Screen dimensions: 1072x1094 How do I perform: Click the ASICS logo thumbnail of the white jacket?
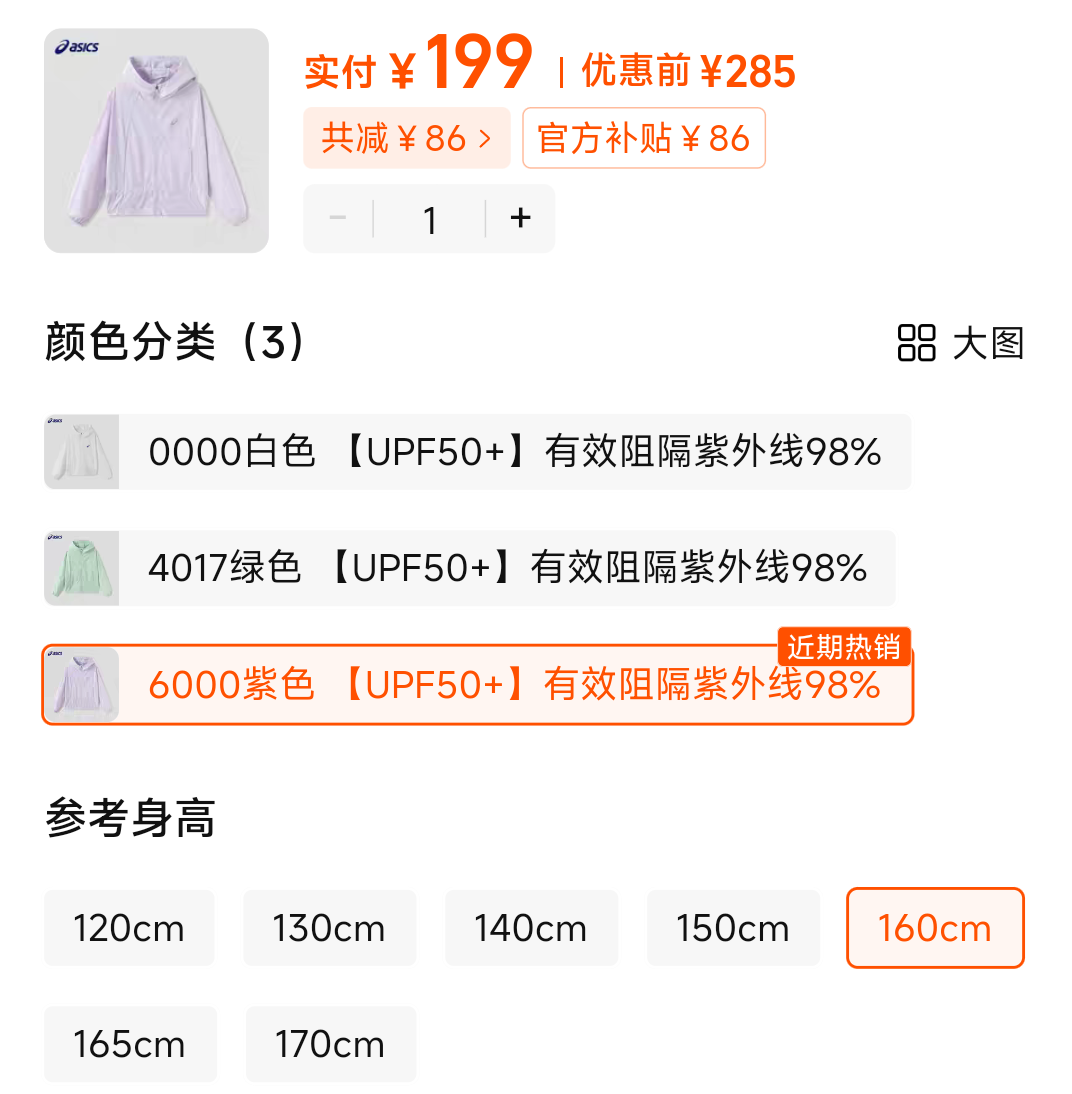[80, 451]
